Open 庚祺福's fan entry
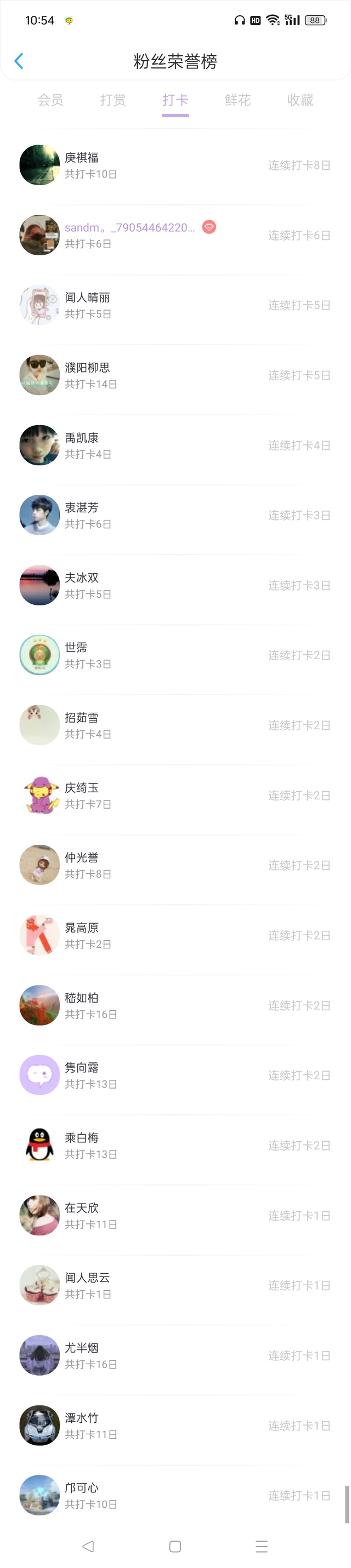The image size is (351, 1568). tap(175, 165)
